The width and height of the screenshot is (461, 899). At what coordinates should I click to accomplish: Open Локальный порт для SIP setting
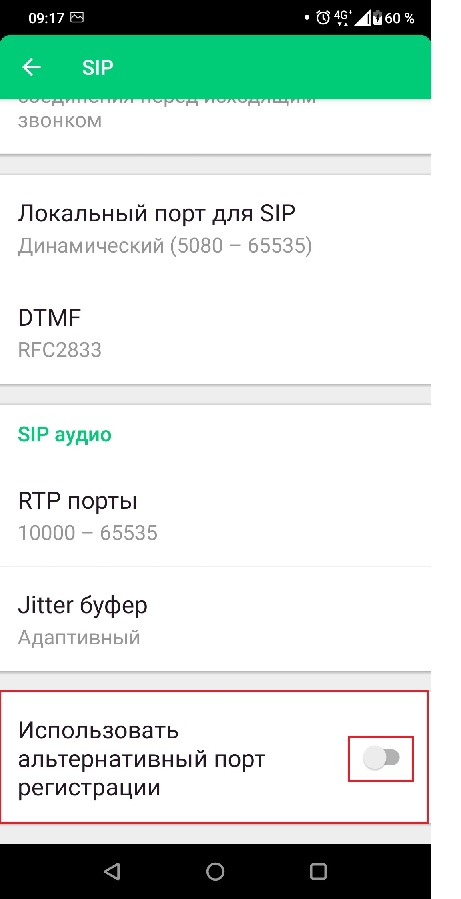[x=215, y=229]
